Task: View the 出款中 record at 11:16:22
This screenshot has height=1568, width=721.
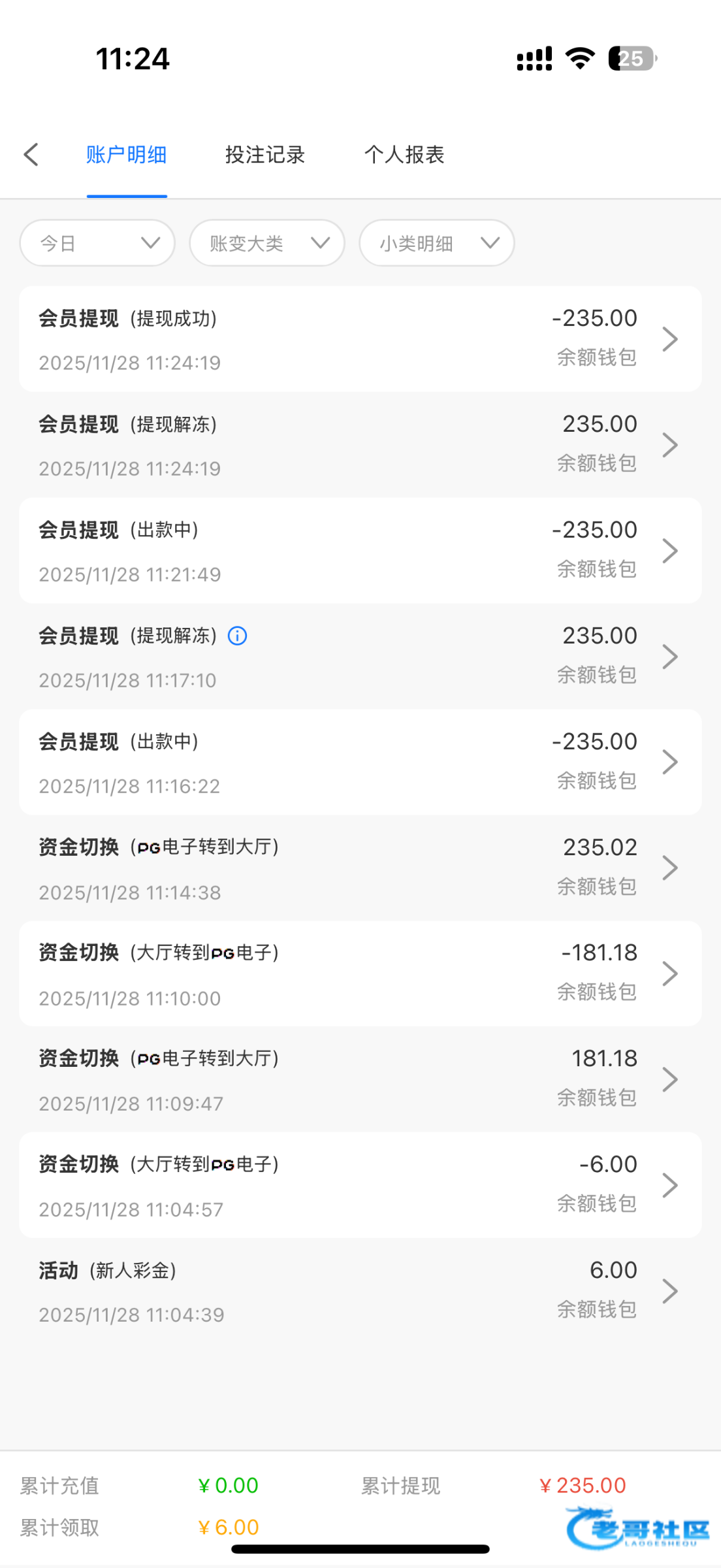Action: click(x=360, y=762)
